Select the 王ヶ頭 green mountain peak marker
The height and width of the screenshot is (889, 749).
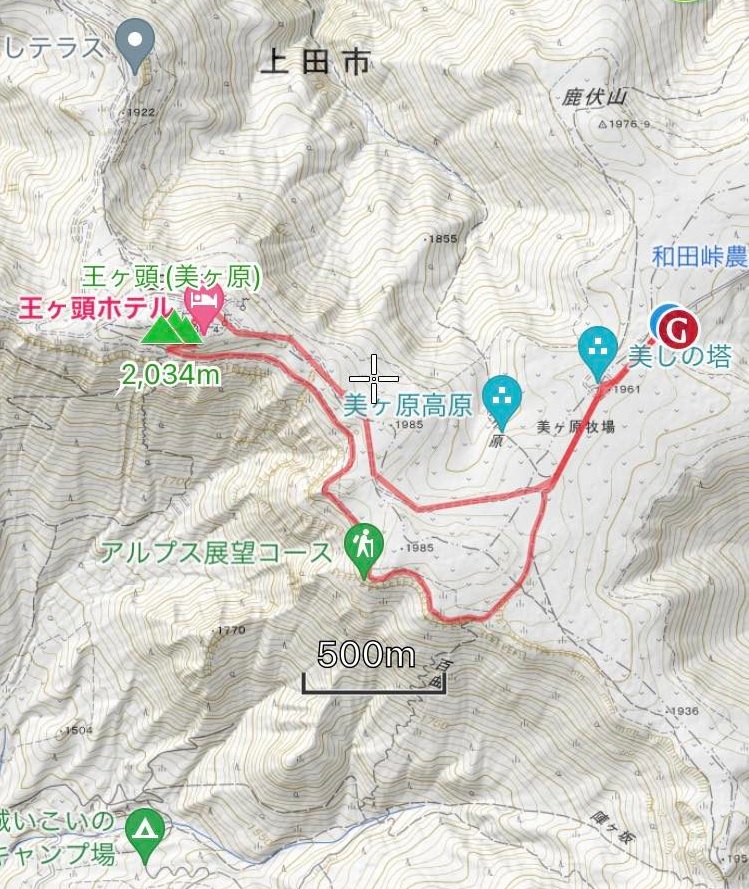point(171,327)
